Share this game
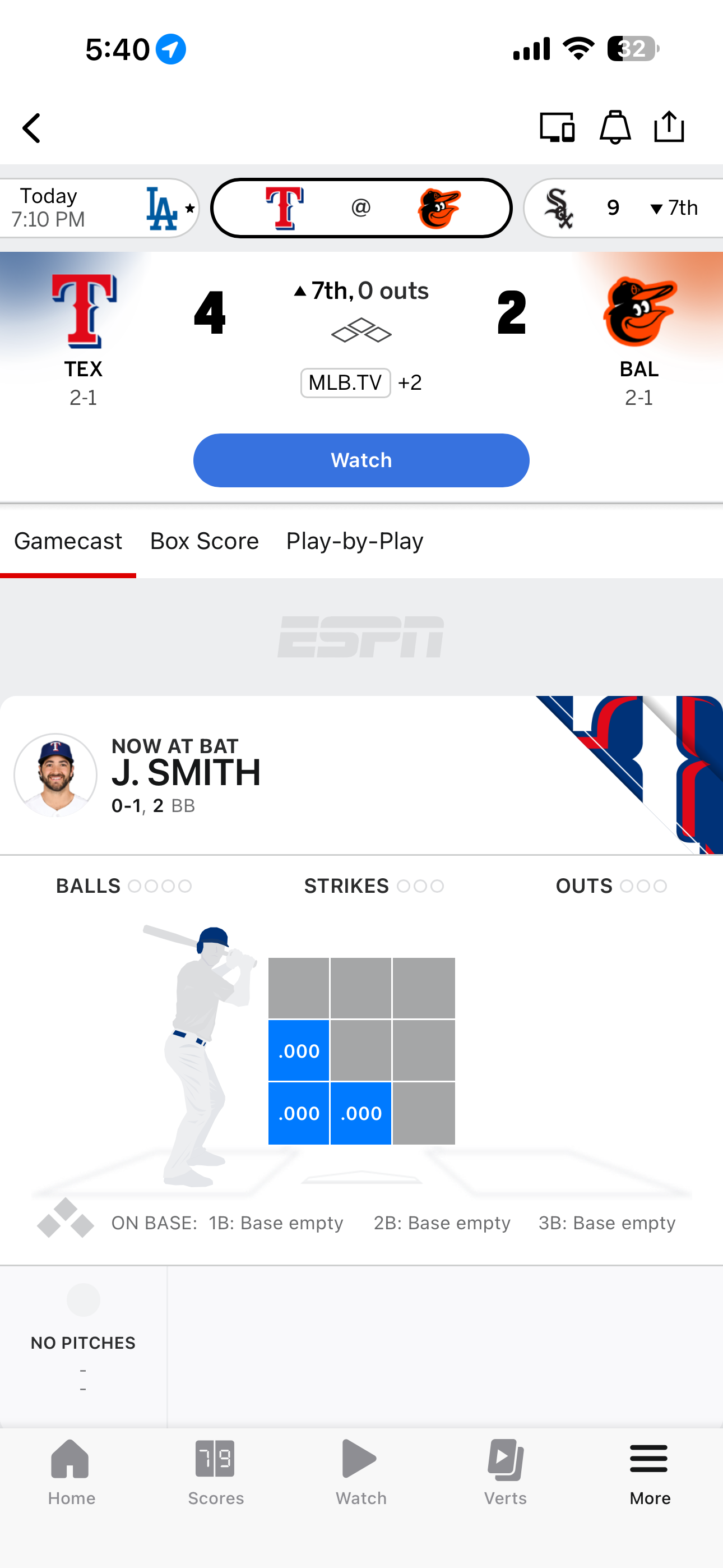The image size is (723, 1568). [669, 127]
